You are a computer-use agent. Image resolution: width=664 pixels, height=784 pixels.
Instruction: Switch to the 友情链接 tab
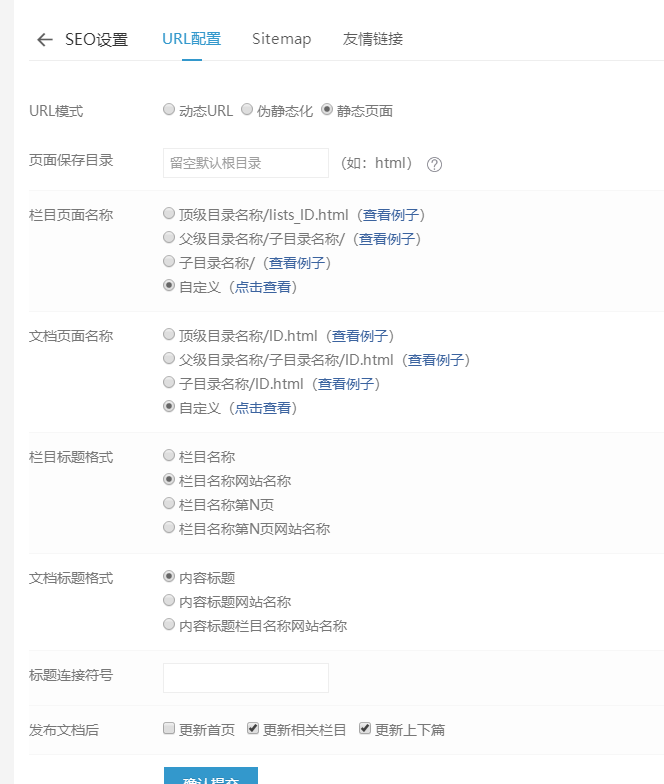point(372,39)
